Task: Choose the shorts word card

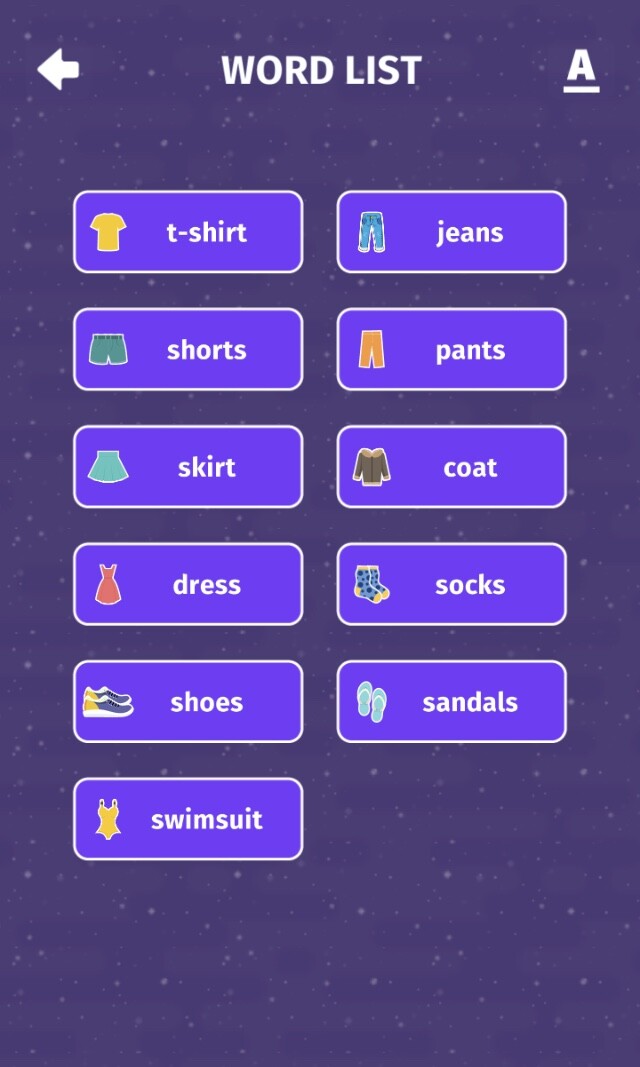Action: (x=188, y=349)
